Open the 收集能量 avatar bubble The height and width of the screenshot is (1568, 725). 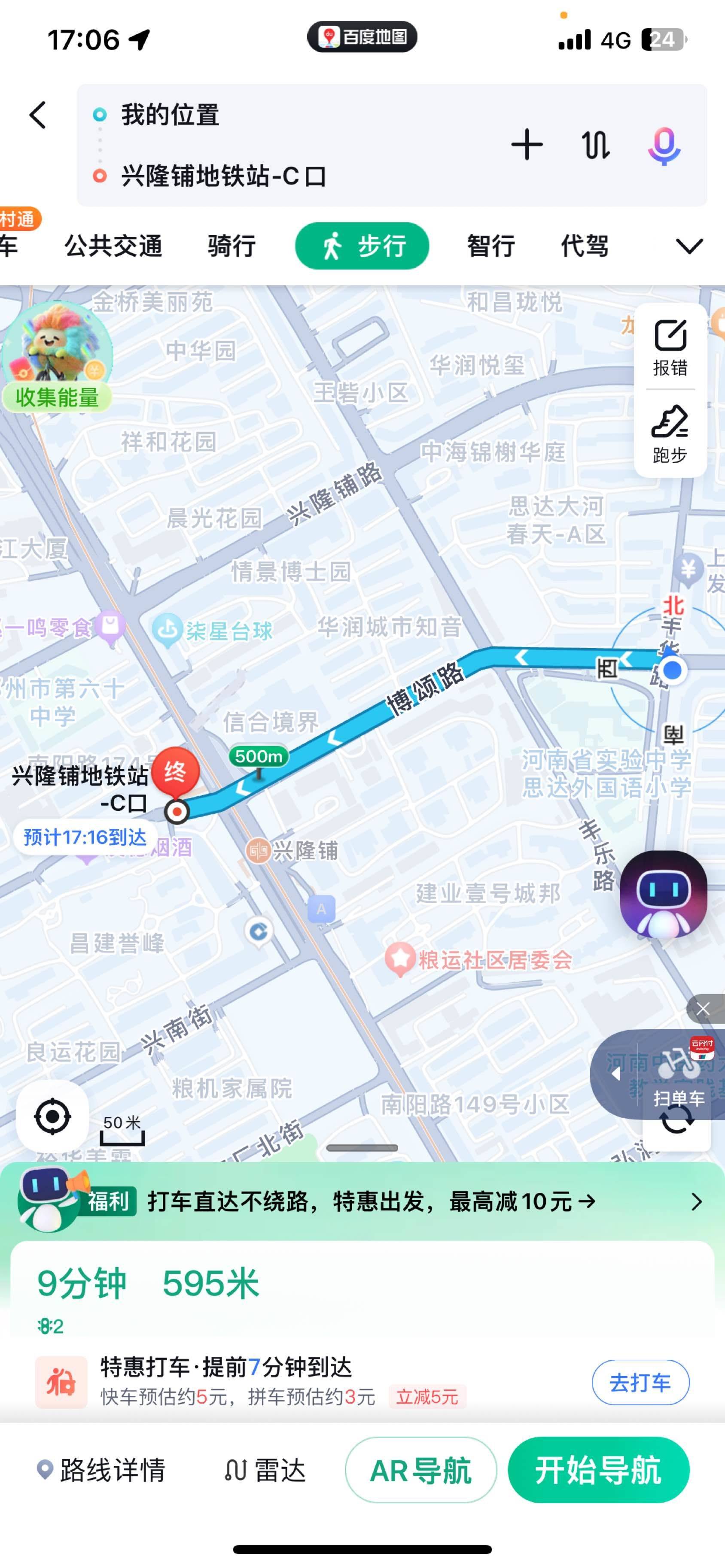click(x=58, y=353)
